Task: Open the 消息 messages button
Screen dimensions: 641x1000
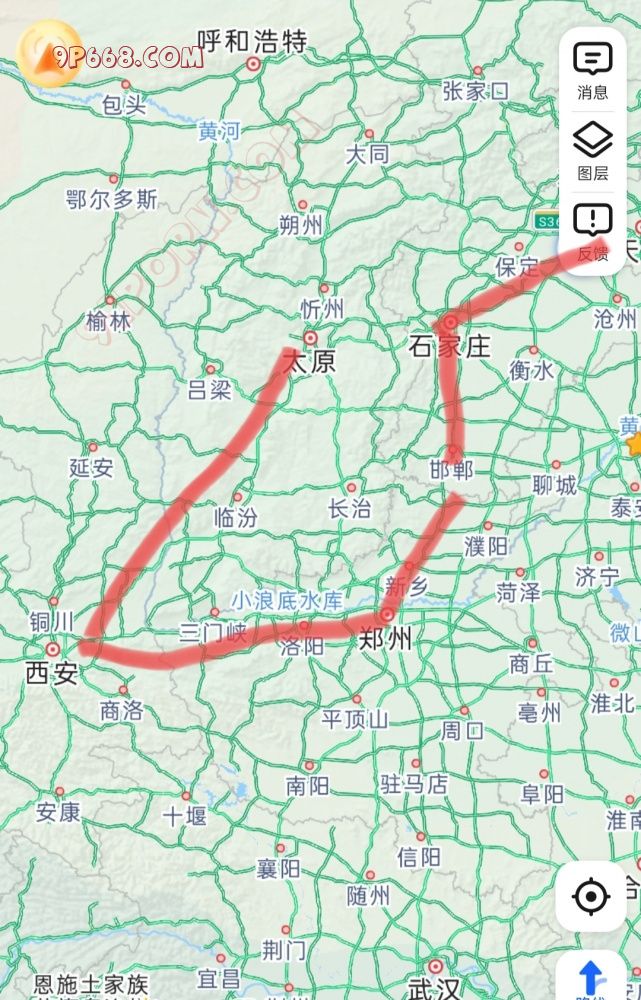Action: click(592, 69)
